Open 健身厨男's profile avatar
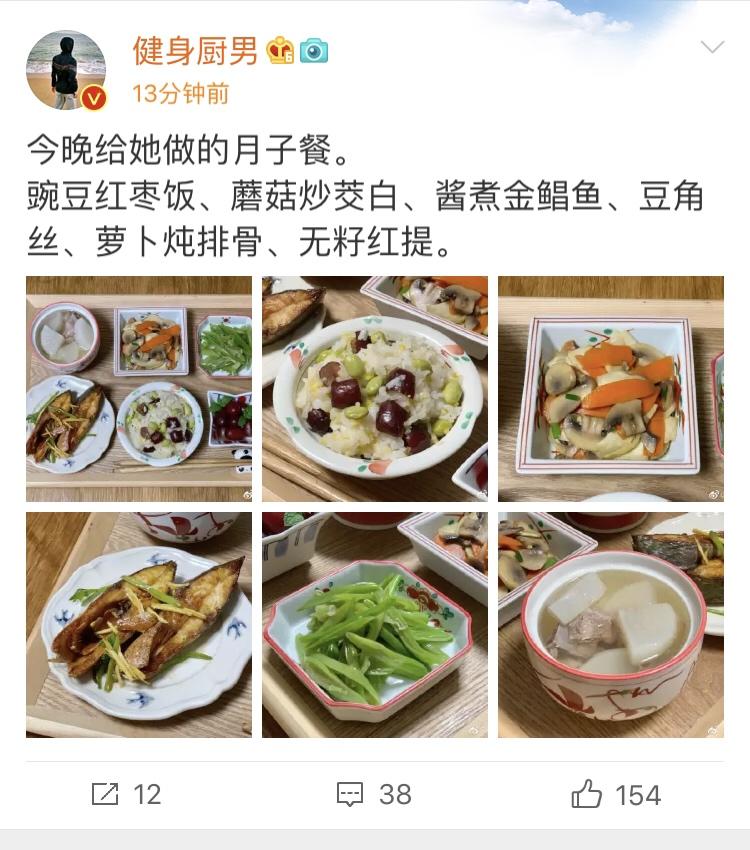This screenshot has height=850, width=750. click(66, 70)
